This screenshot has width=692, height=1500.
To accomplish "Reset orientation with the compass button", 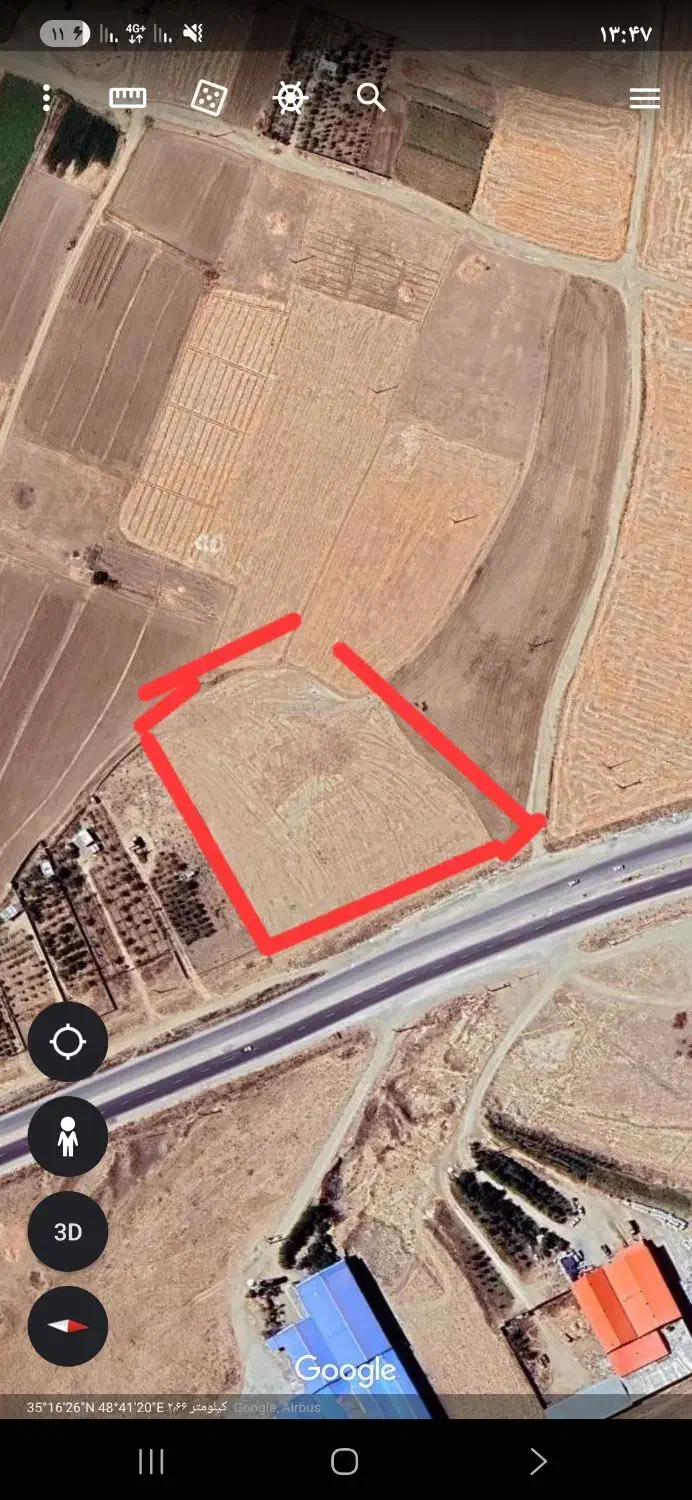I will click(68, 1326).
